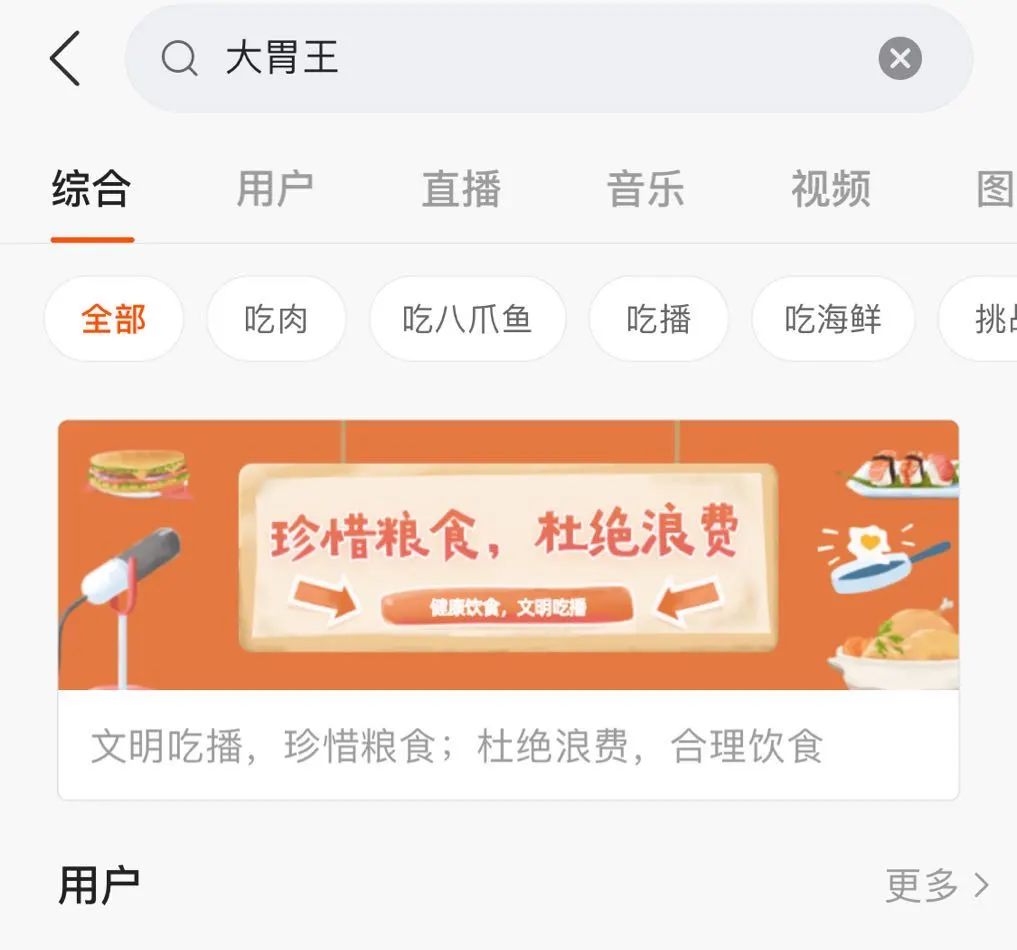
Task: Filter results by 吃海鲜
Action: pyautogui.click(x=832, y=319)
